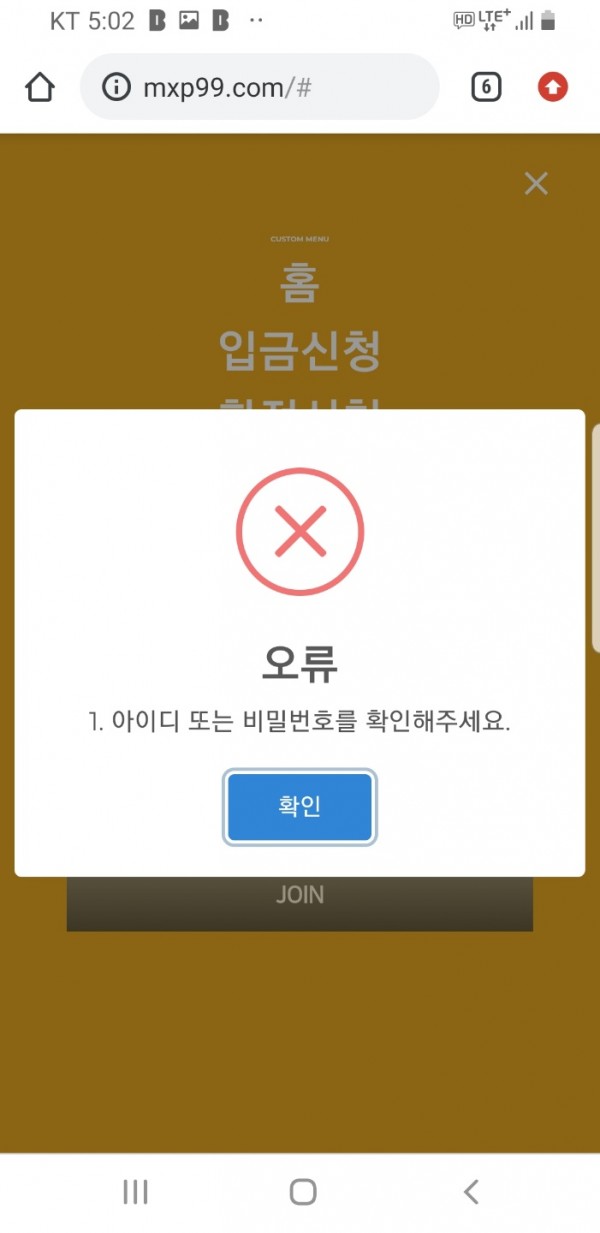Image resolution: width=600 pixels, height=1233 pixels.
Task: Close the custom menu overlay
Action: tap(536, 184)
